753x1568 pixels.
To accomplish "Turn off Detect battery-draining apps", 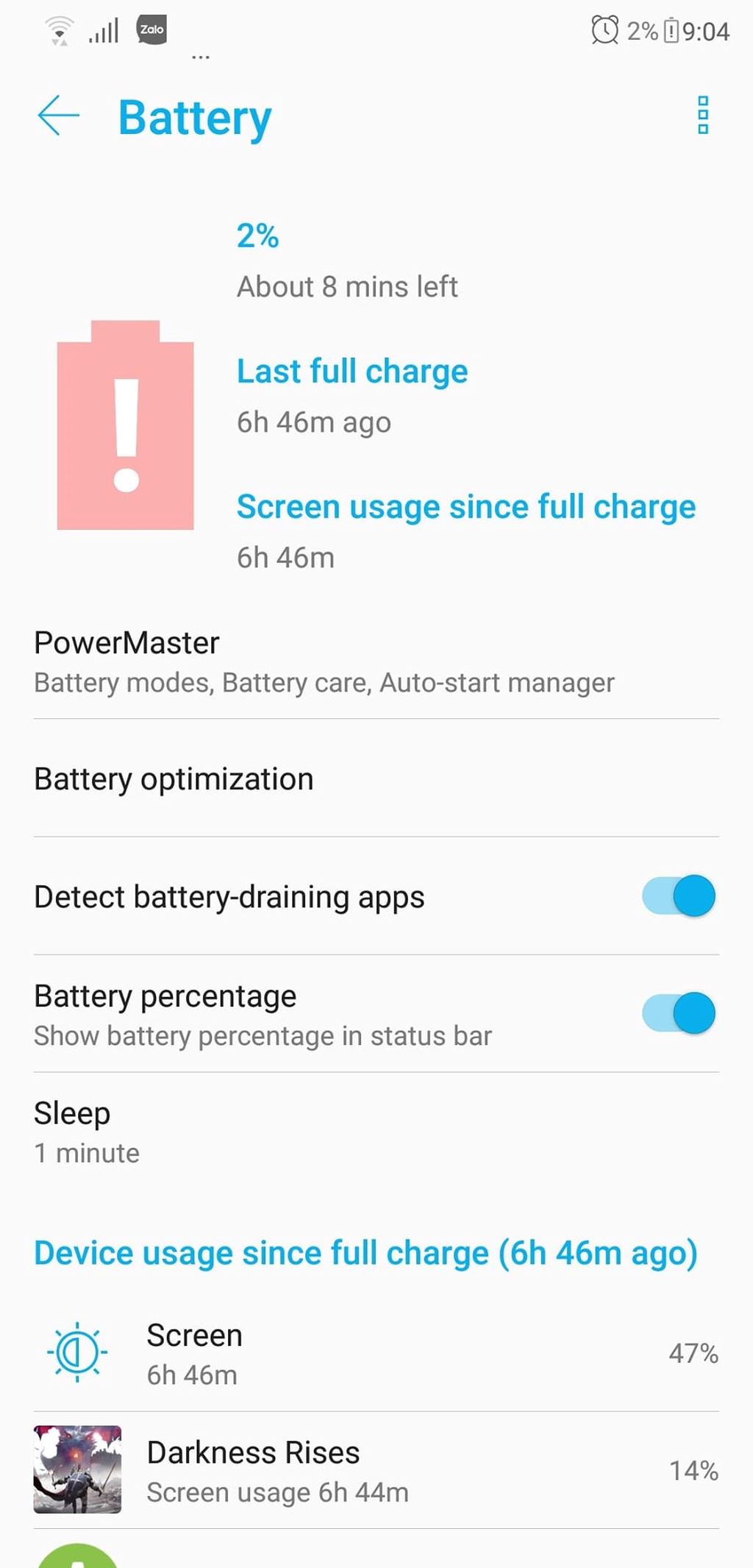I will [x=678, y=895].
